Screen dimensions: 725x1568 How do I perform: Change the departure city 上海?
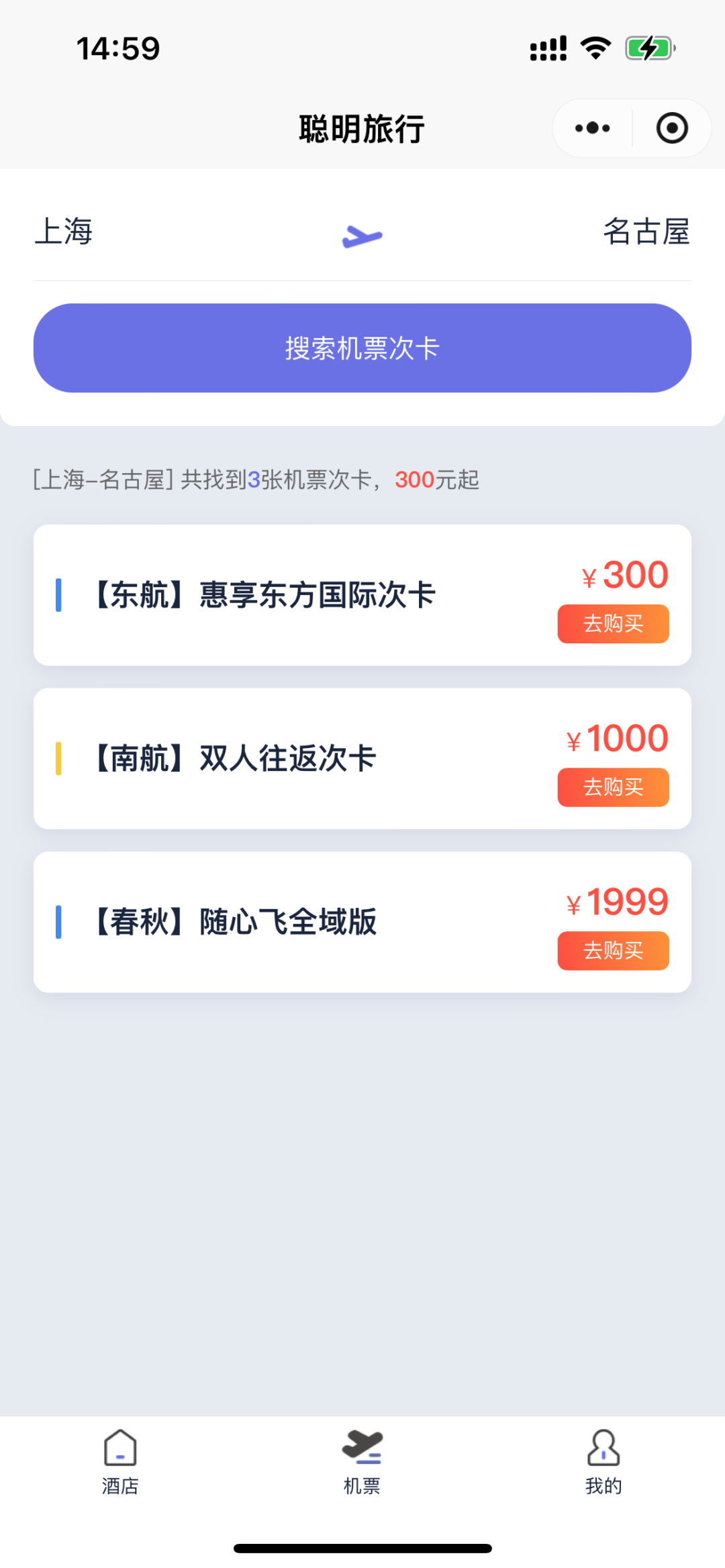(64, 231)
